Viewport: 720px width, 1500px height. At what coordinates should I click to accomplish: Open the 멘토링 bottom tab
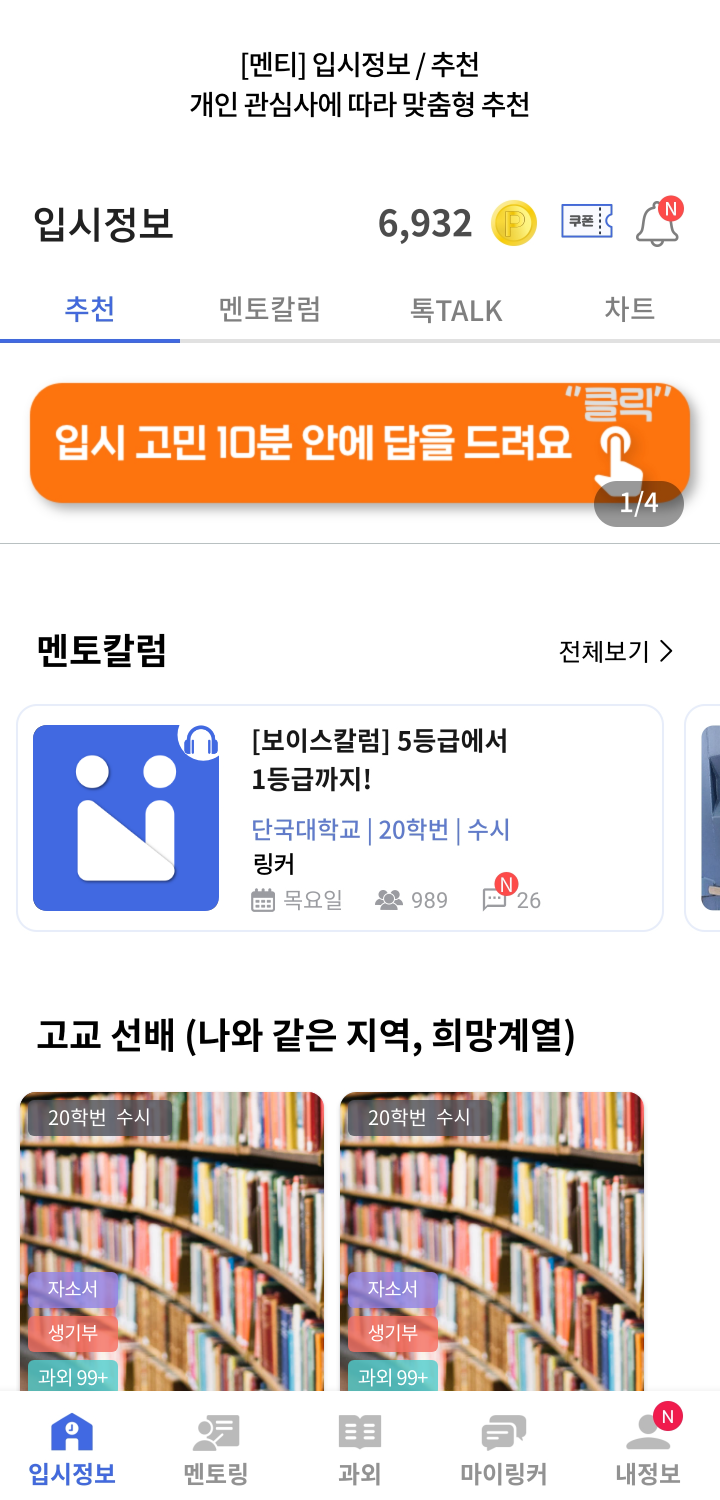coord(216,1449)
